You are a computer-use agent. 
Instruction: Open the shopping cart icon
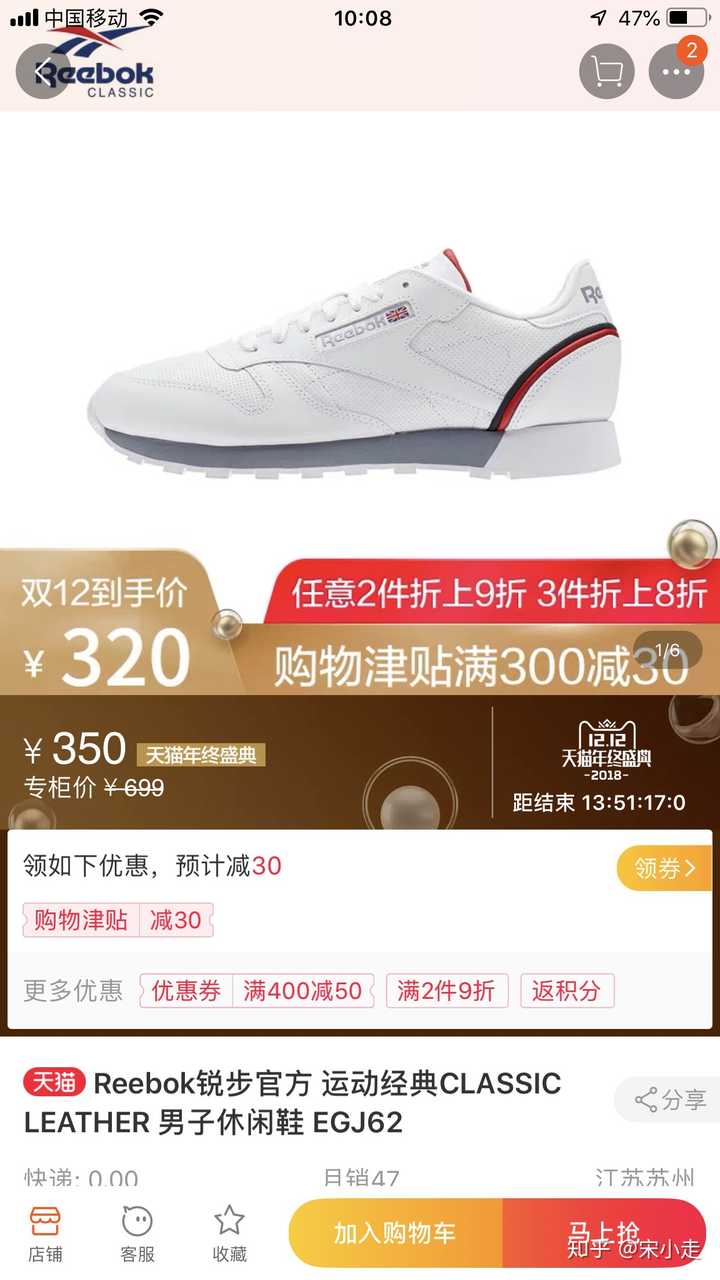(607, 72)
